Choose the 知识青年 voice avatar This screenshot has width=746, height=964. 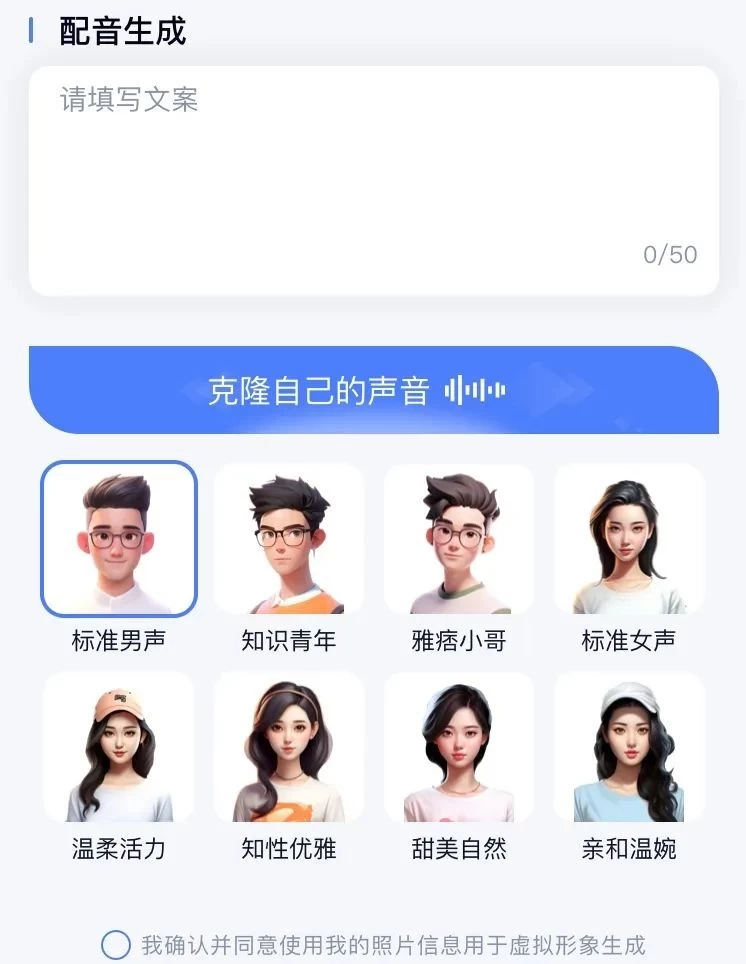click(289, 540)
